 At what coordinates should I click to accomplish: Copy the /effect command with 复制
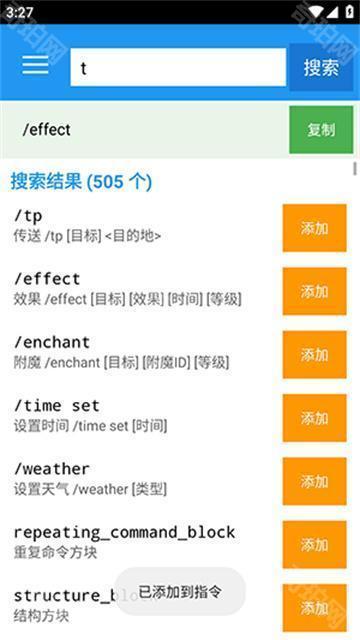pyautogui.click(x=321, y=130)
